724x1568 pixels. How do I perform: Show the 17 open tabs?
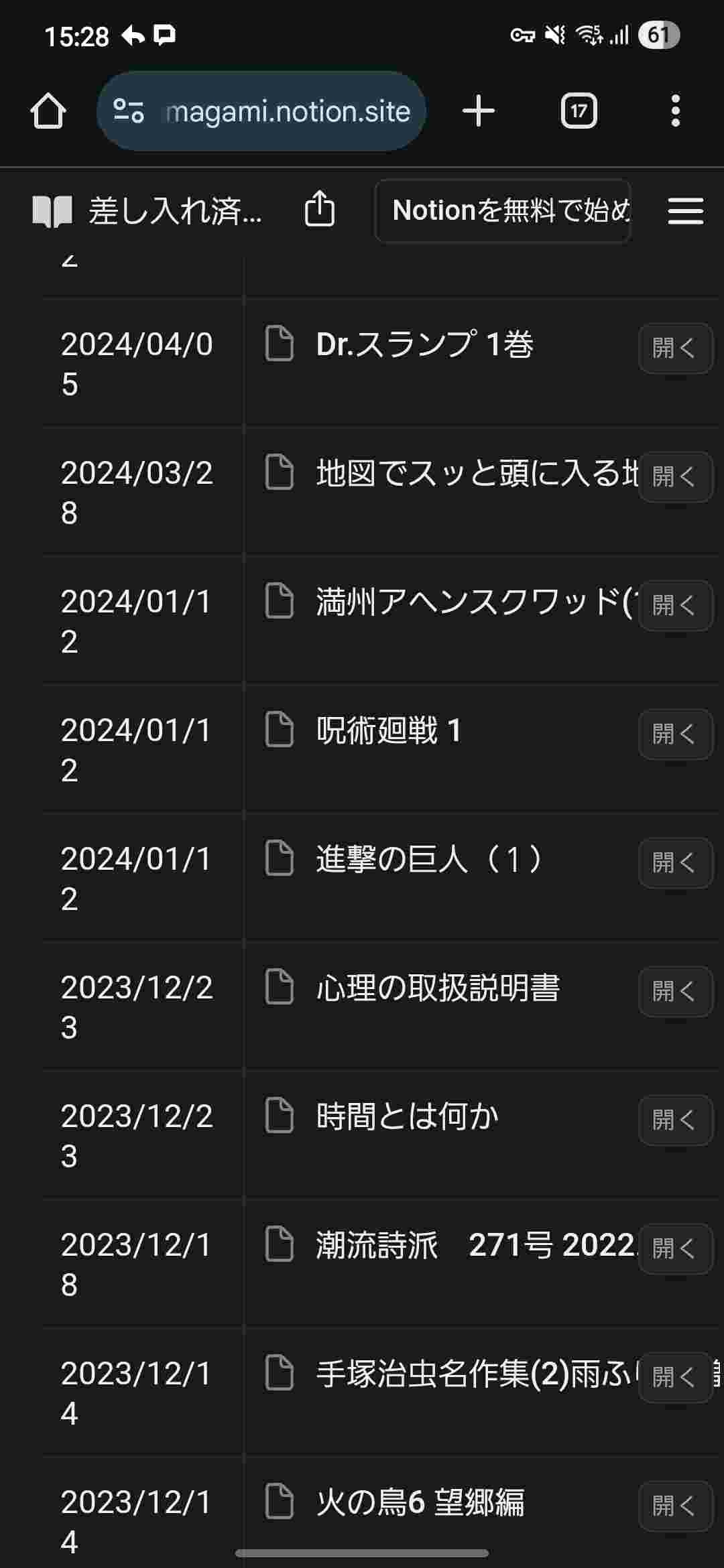(579, 111)
